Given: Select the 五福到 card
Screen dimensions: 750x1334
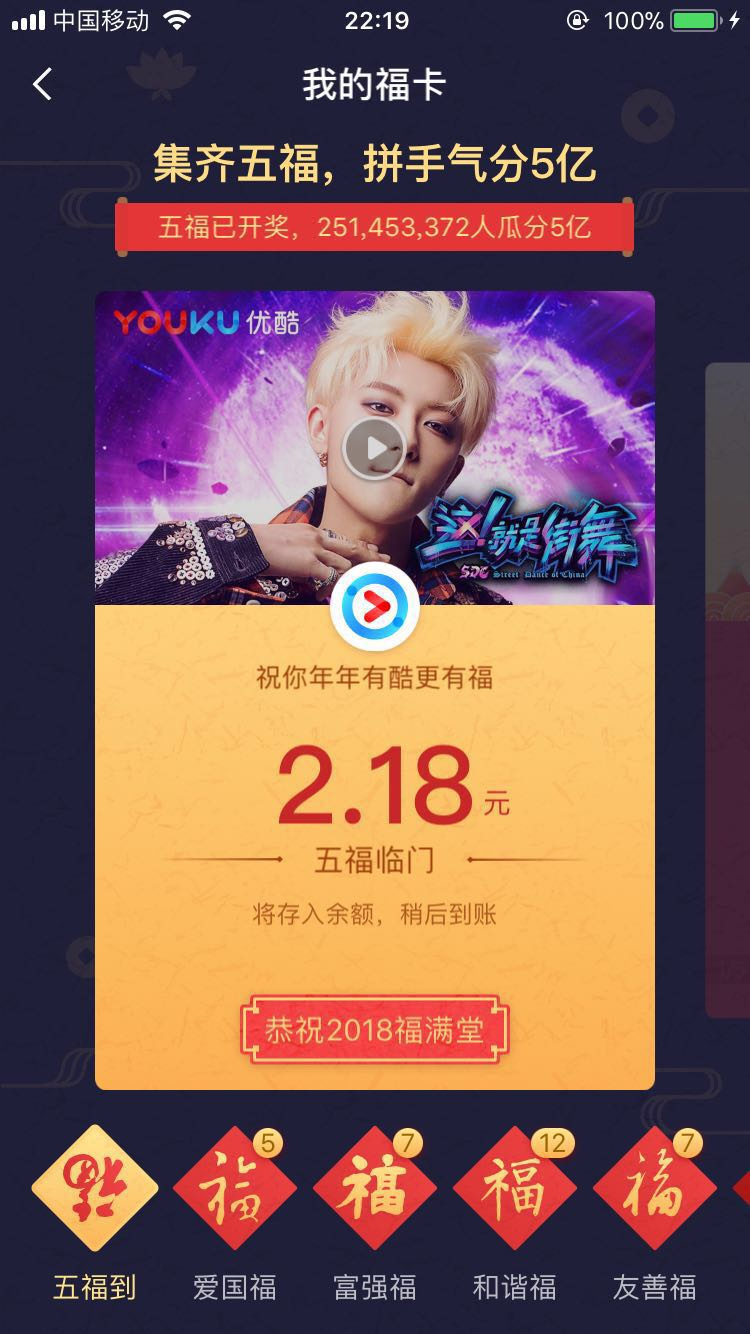Looking at the screenshot, I should point(95,1188).
